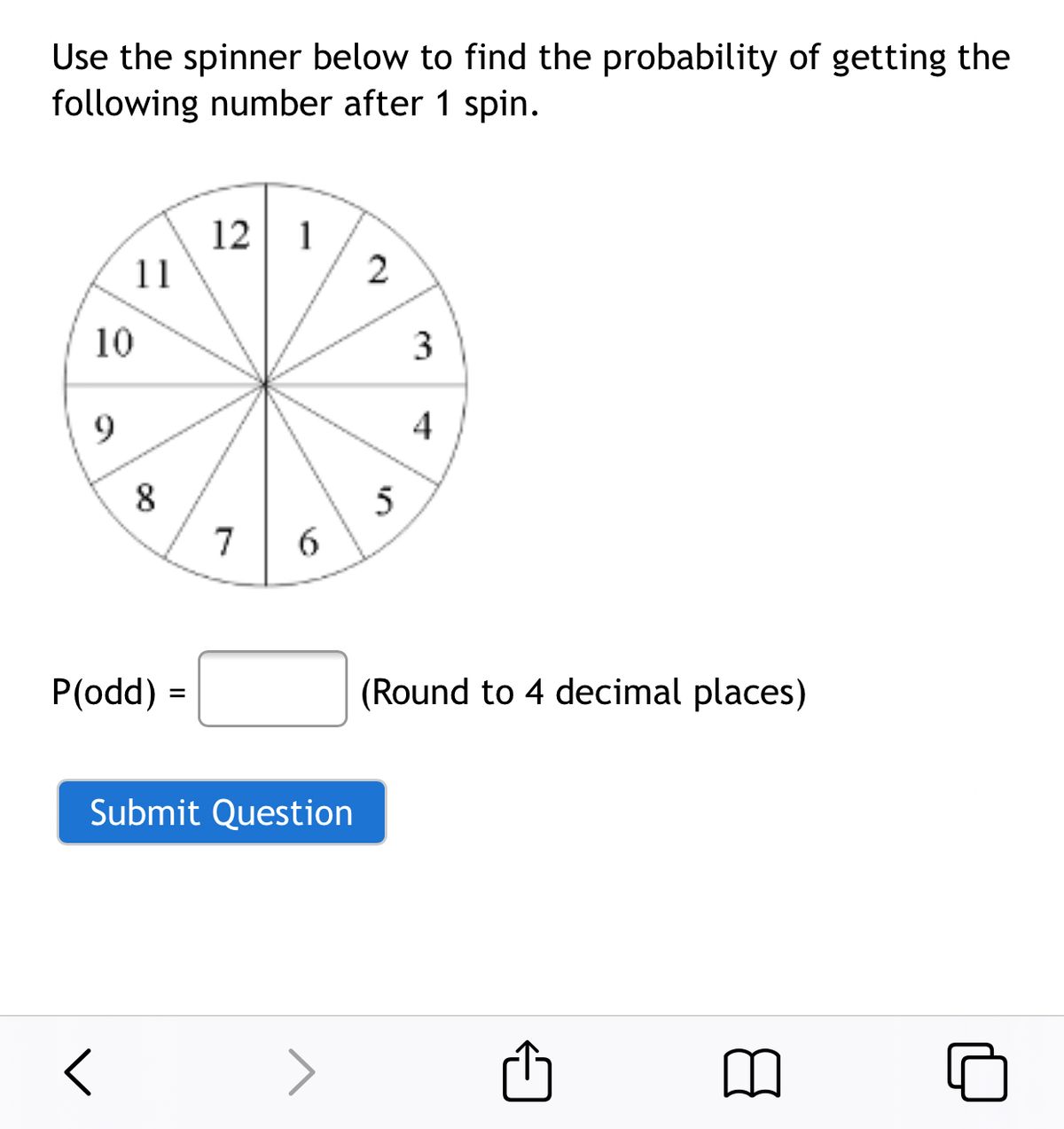The height and width of the screenshot is (1129, 1064).
Task: Open the Safari share sheet icon
Action: 529,1074
